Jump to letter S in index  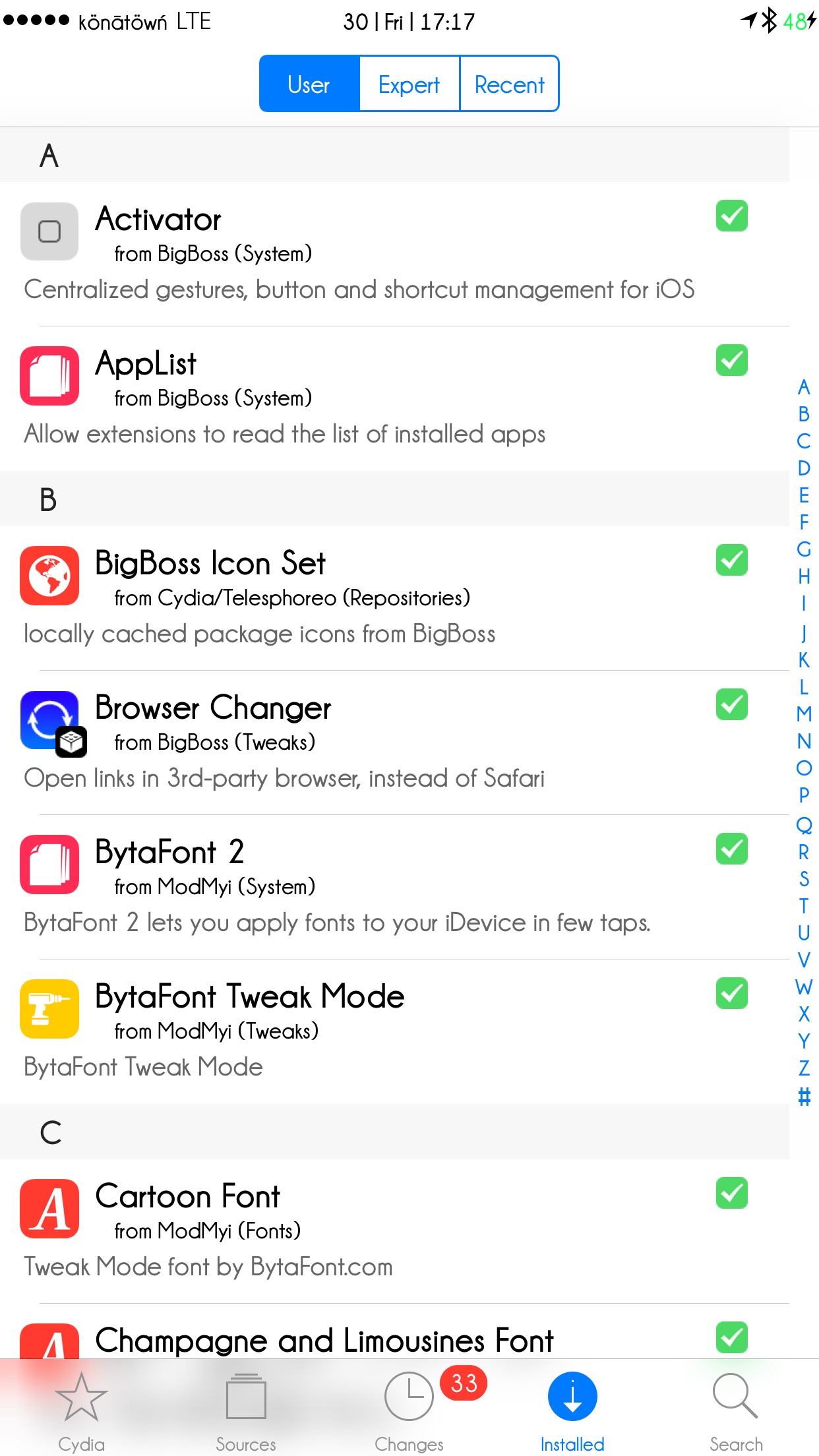[x=804, y=879]
